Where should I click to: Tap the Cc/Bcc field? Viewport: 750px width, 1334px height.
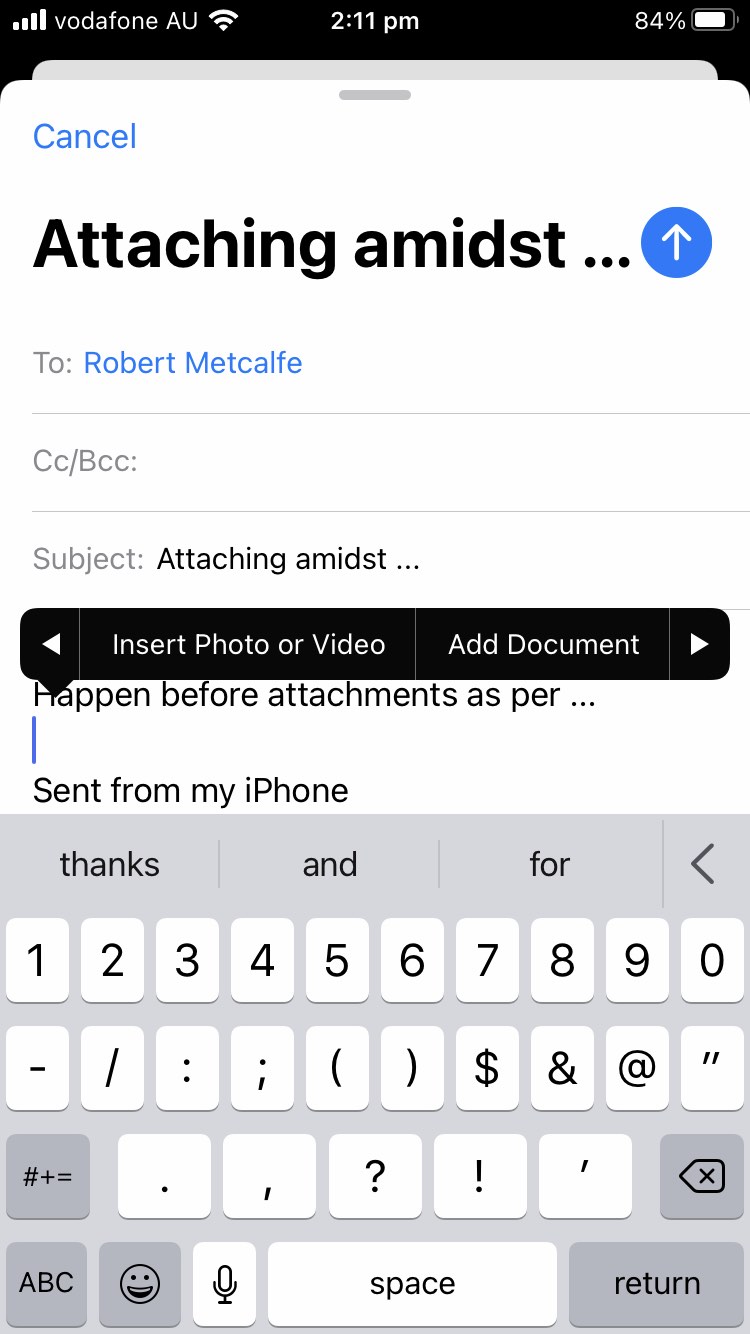(x=390, y=461)
